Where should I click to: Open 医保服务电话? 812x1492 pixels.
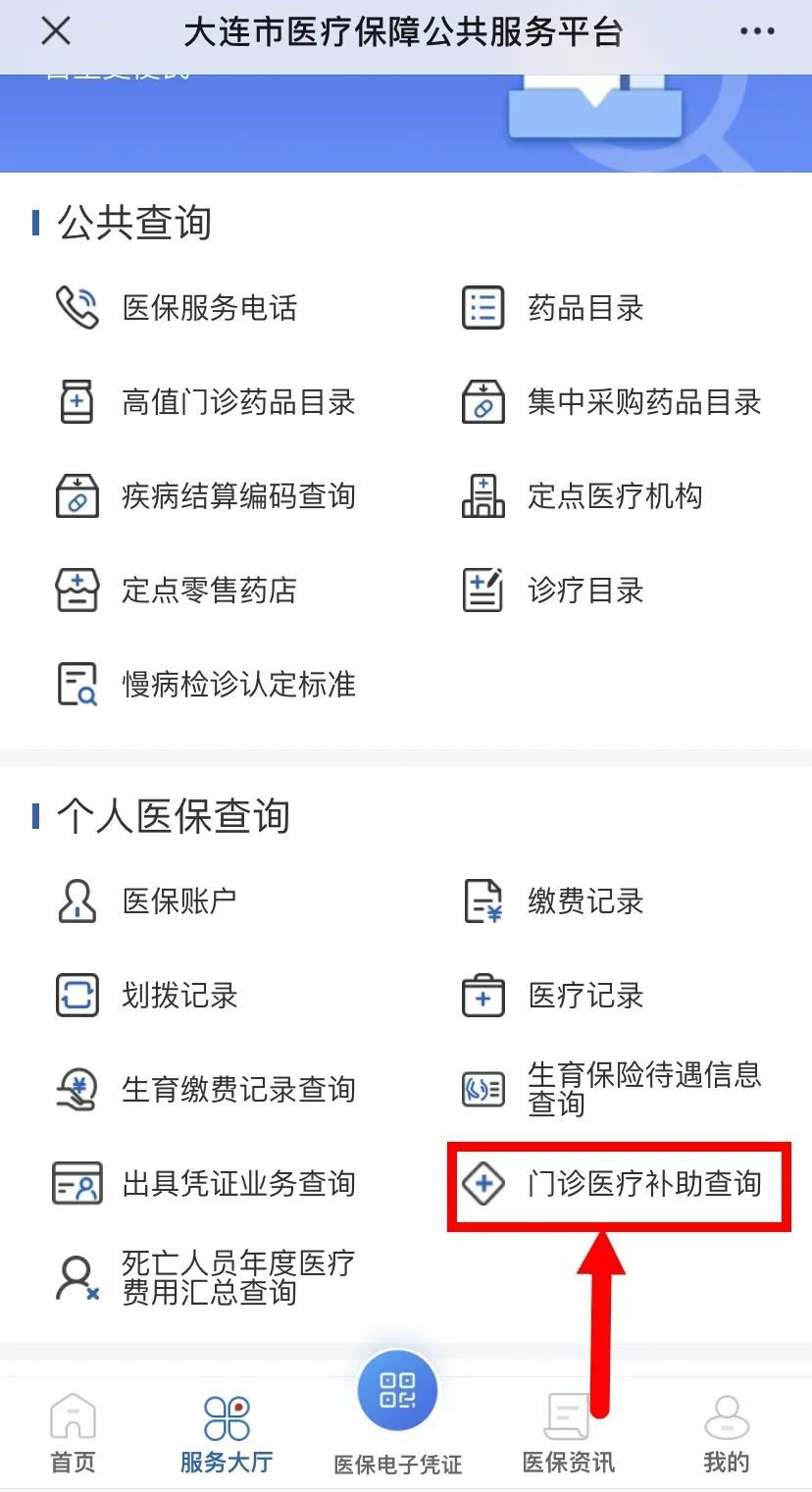coord(177,308)
